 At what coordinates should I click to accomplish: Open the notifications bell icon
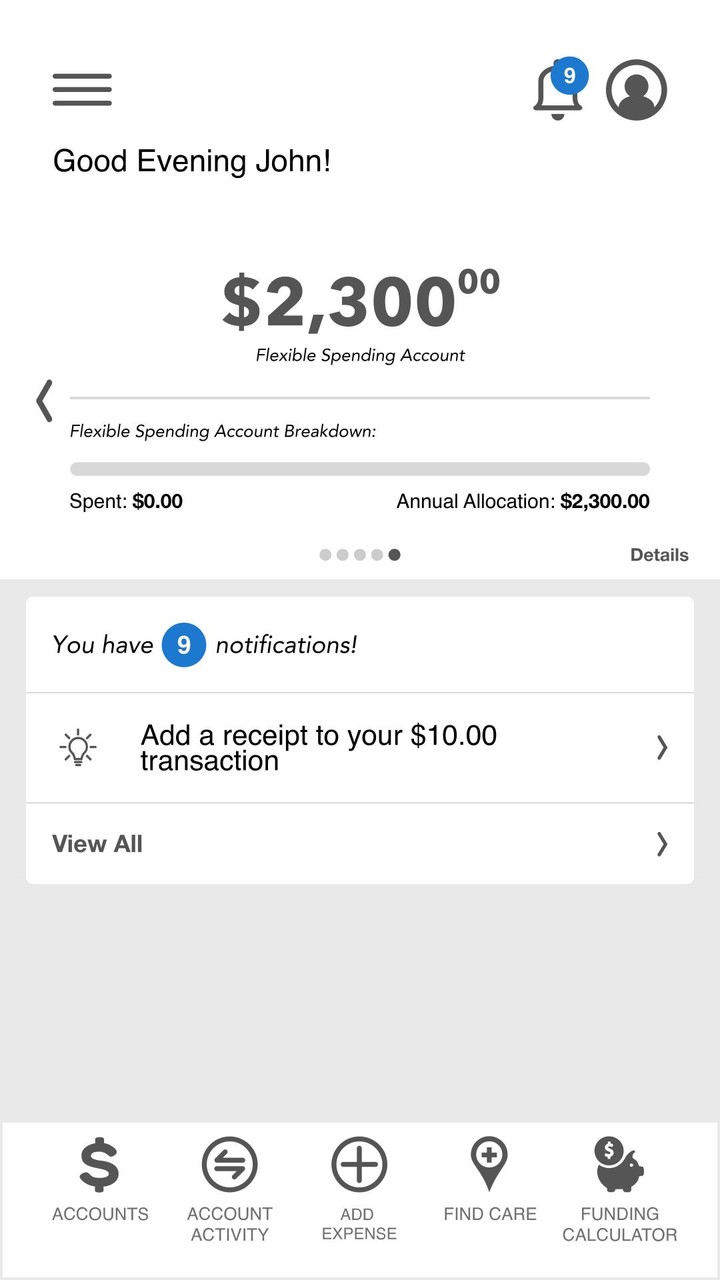(557, 93)
